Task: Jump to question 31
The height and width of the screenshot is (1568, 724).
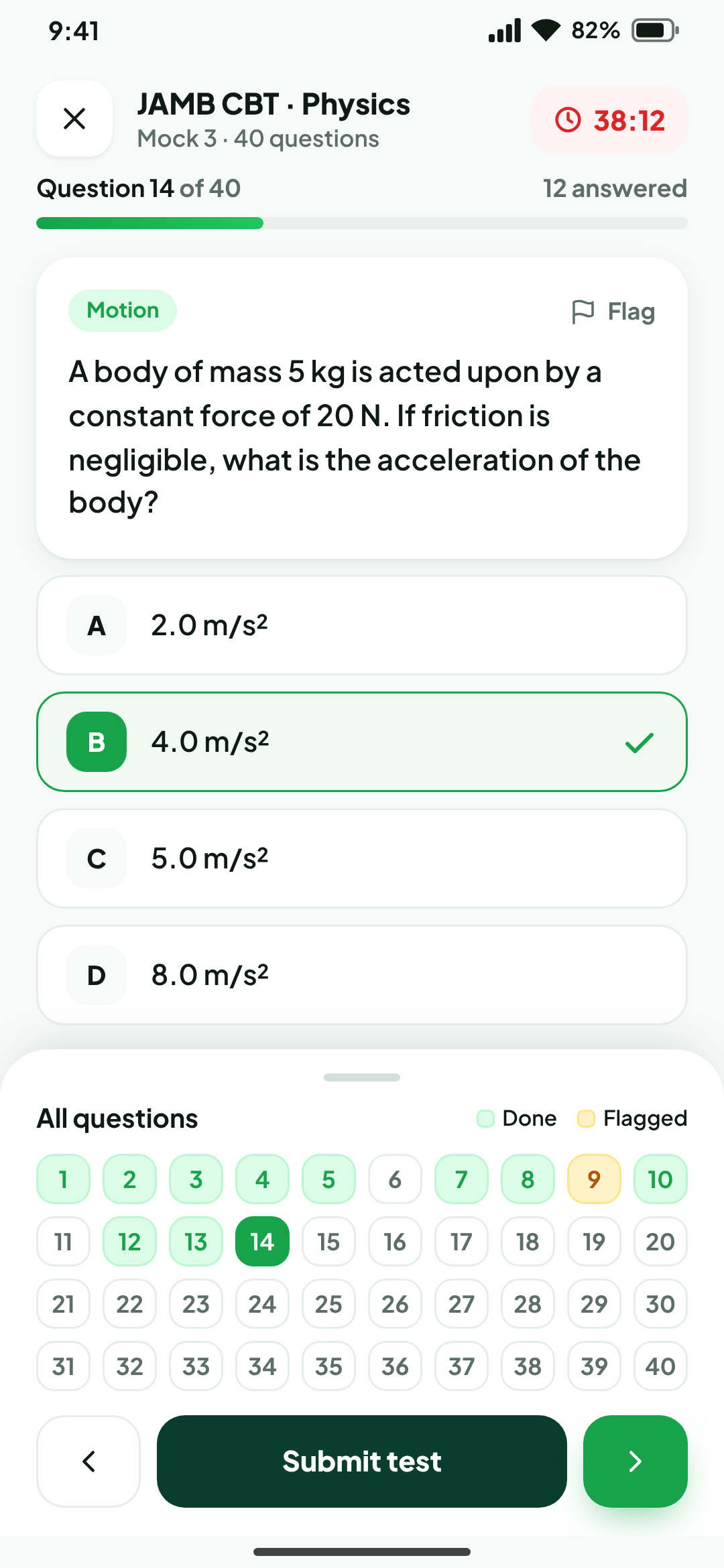Action: pos(63,1366)
